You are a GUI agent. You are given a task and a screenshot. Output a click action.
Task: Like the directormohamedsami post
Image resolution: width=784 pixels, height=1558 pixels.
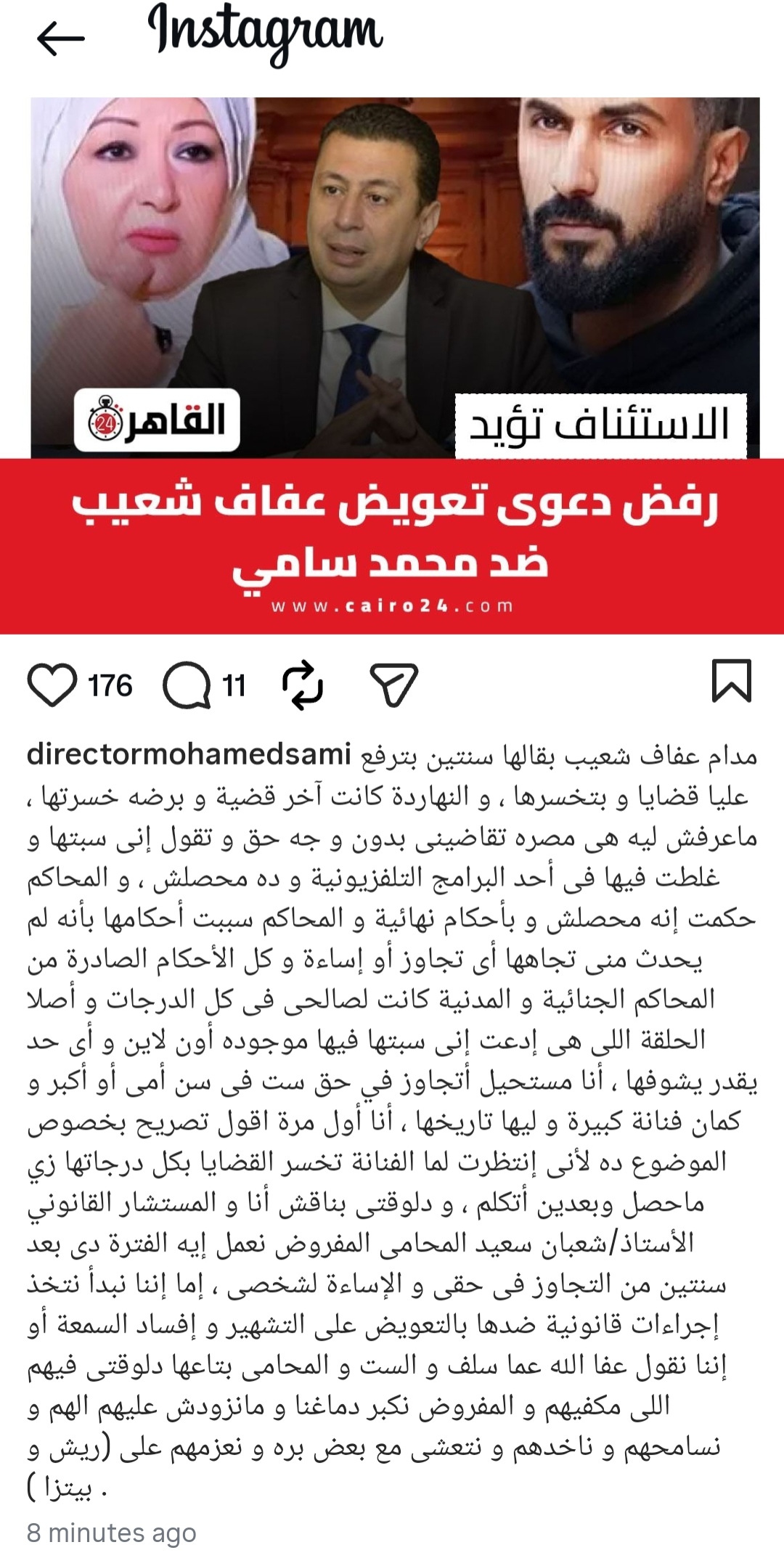(x=52, y=685)
